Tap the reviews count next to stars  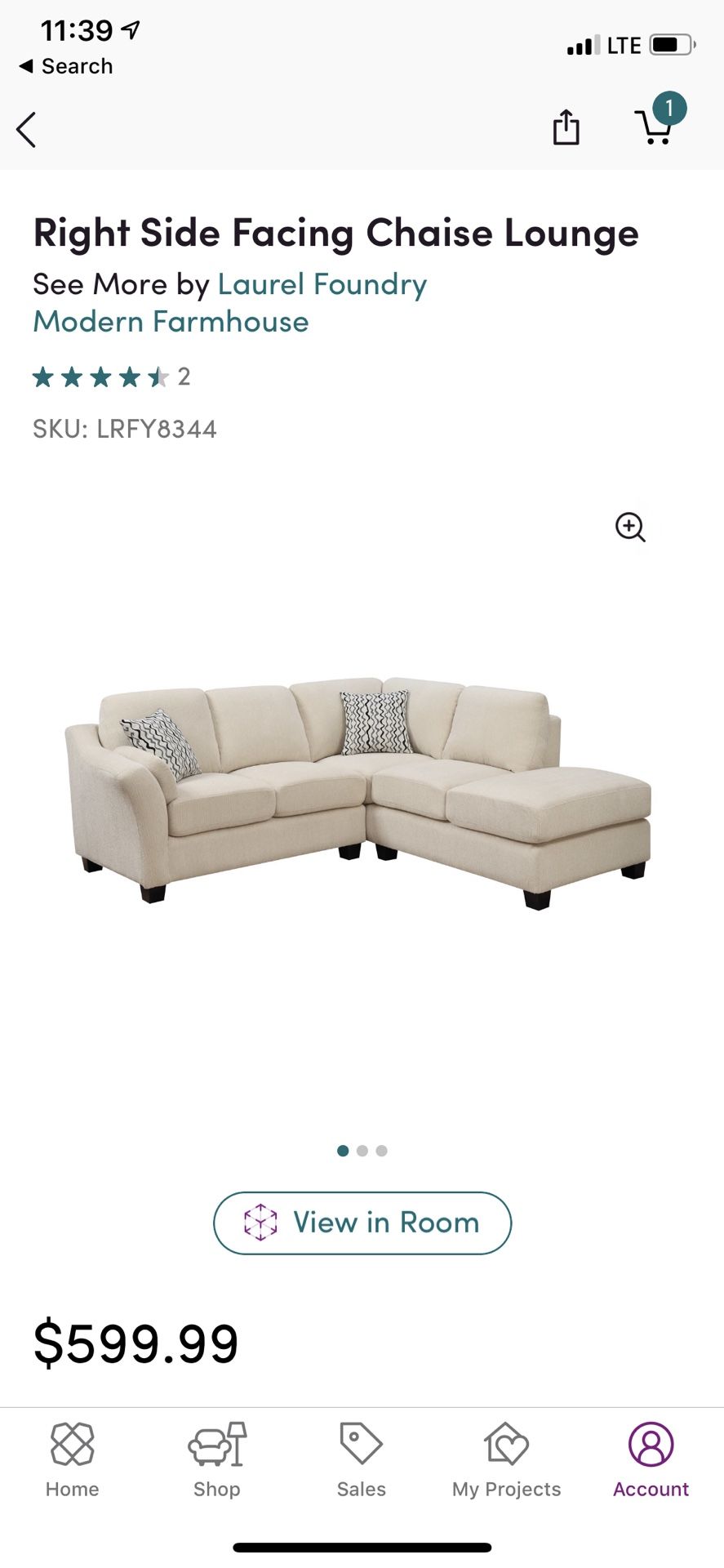tap(185, 376)
